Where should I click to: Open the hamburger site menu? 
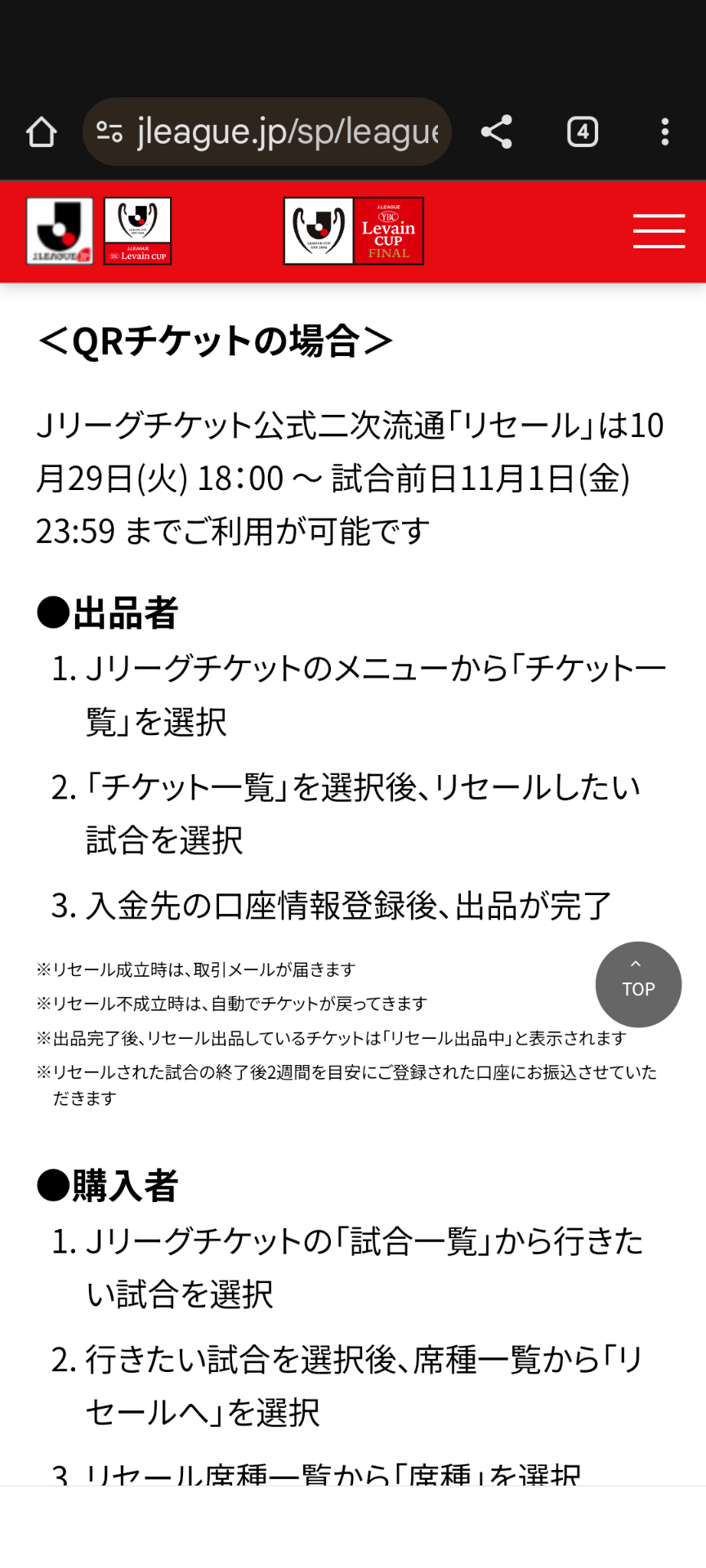[659, 231]
